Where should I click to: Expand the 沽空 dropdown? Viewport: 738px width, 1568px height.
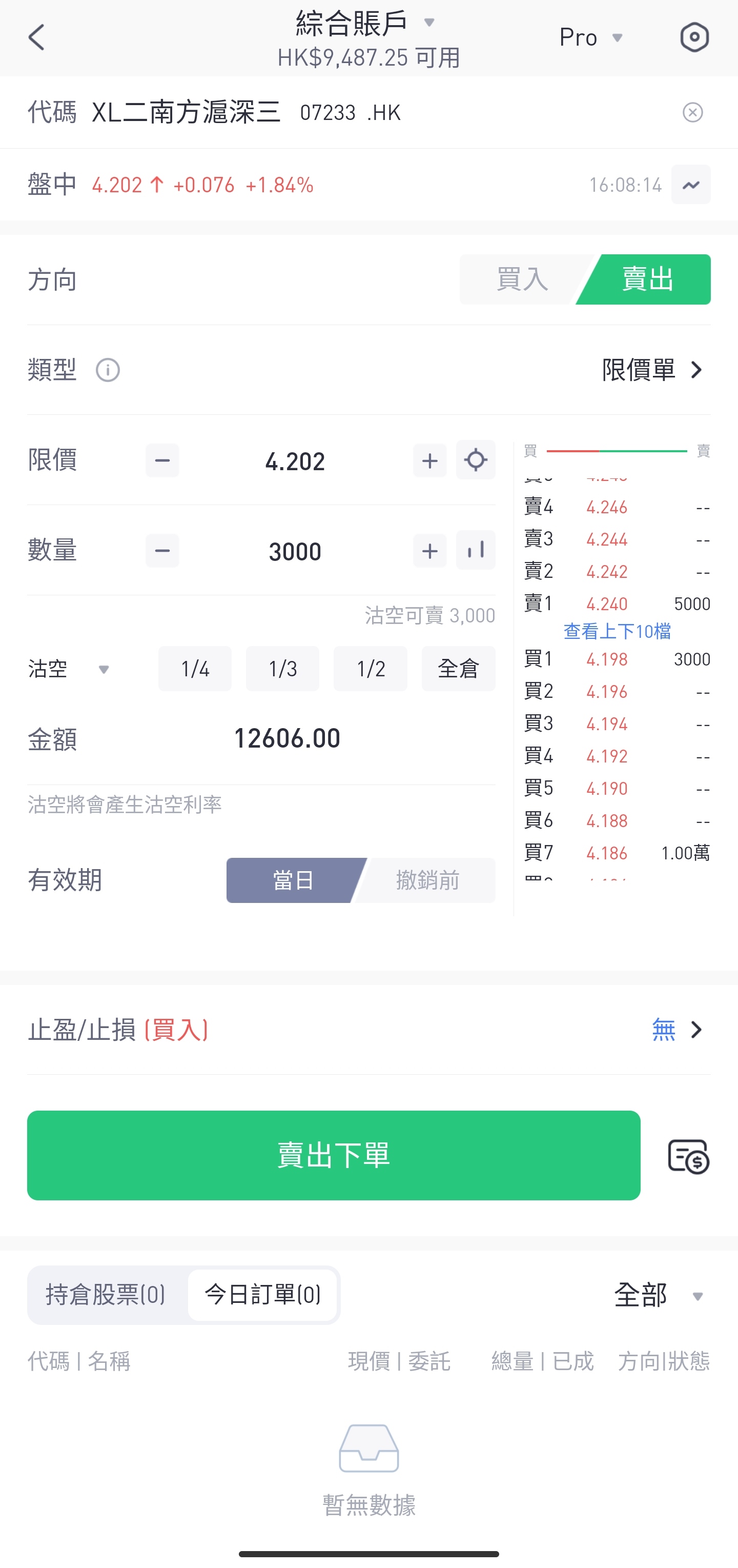point(69,669)
